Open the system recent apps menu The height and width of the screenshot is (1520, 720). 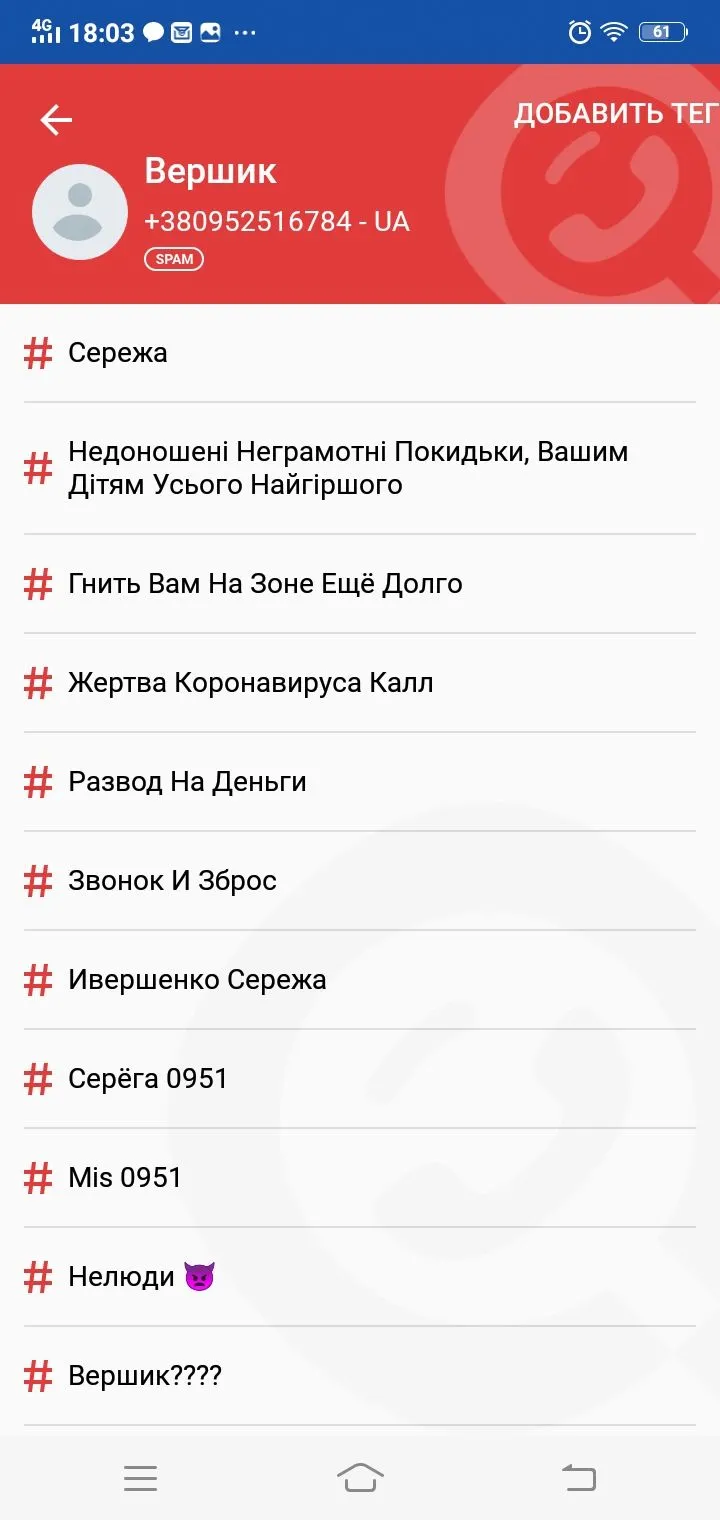coord(140,1478)
